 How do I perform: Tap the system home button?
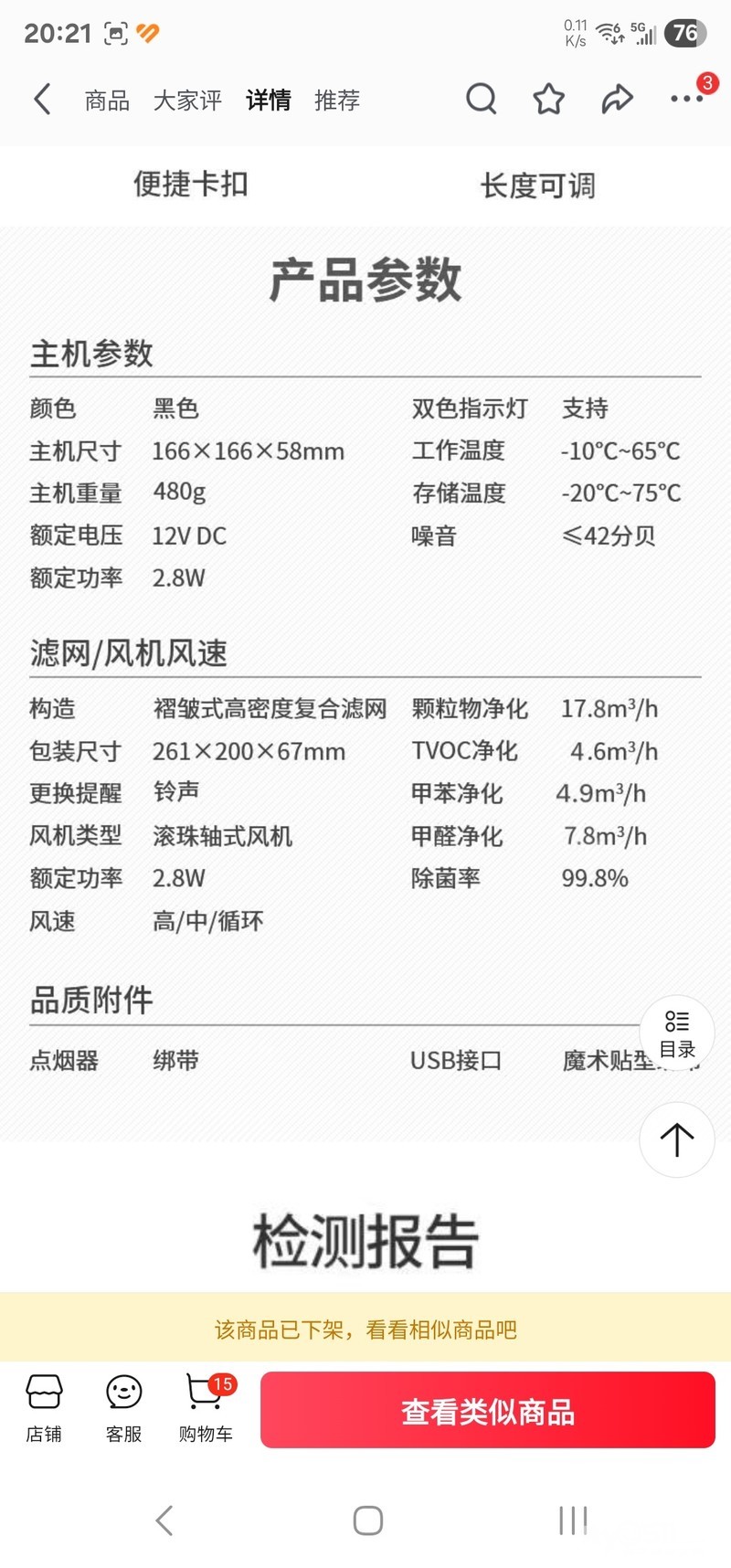tap(367, 1520)
